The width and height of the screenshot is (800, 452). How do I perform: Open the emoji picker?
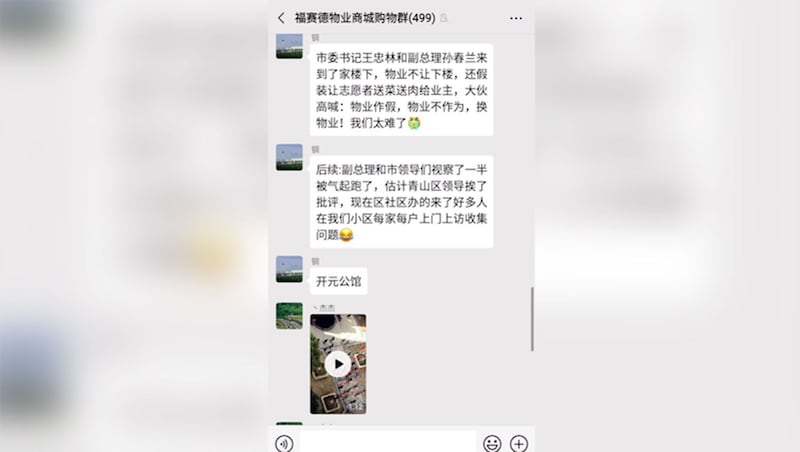coord(491,442)
